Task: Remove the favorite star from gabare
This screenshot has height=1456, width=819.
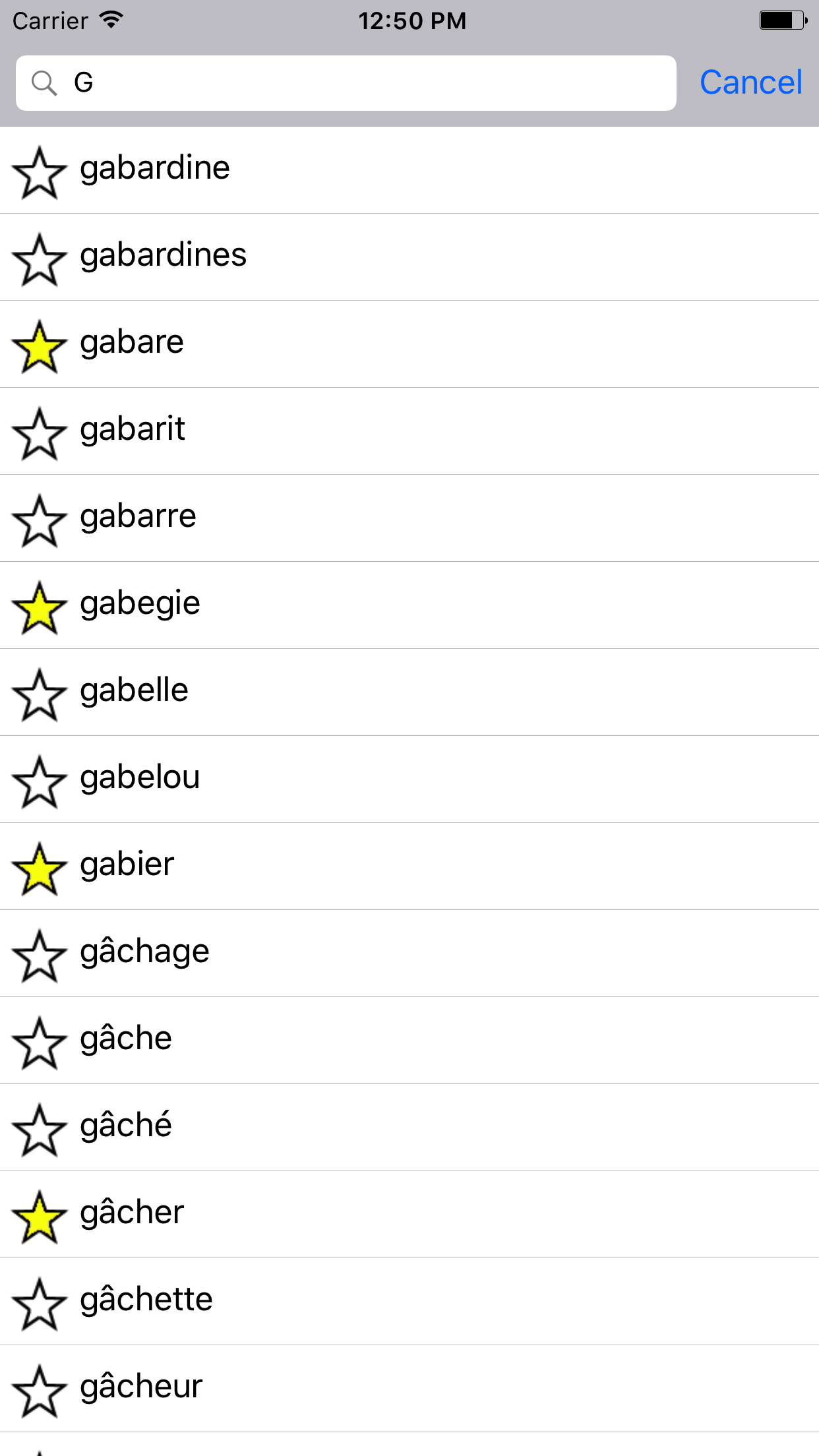Action: (40, 346)
